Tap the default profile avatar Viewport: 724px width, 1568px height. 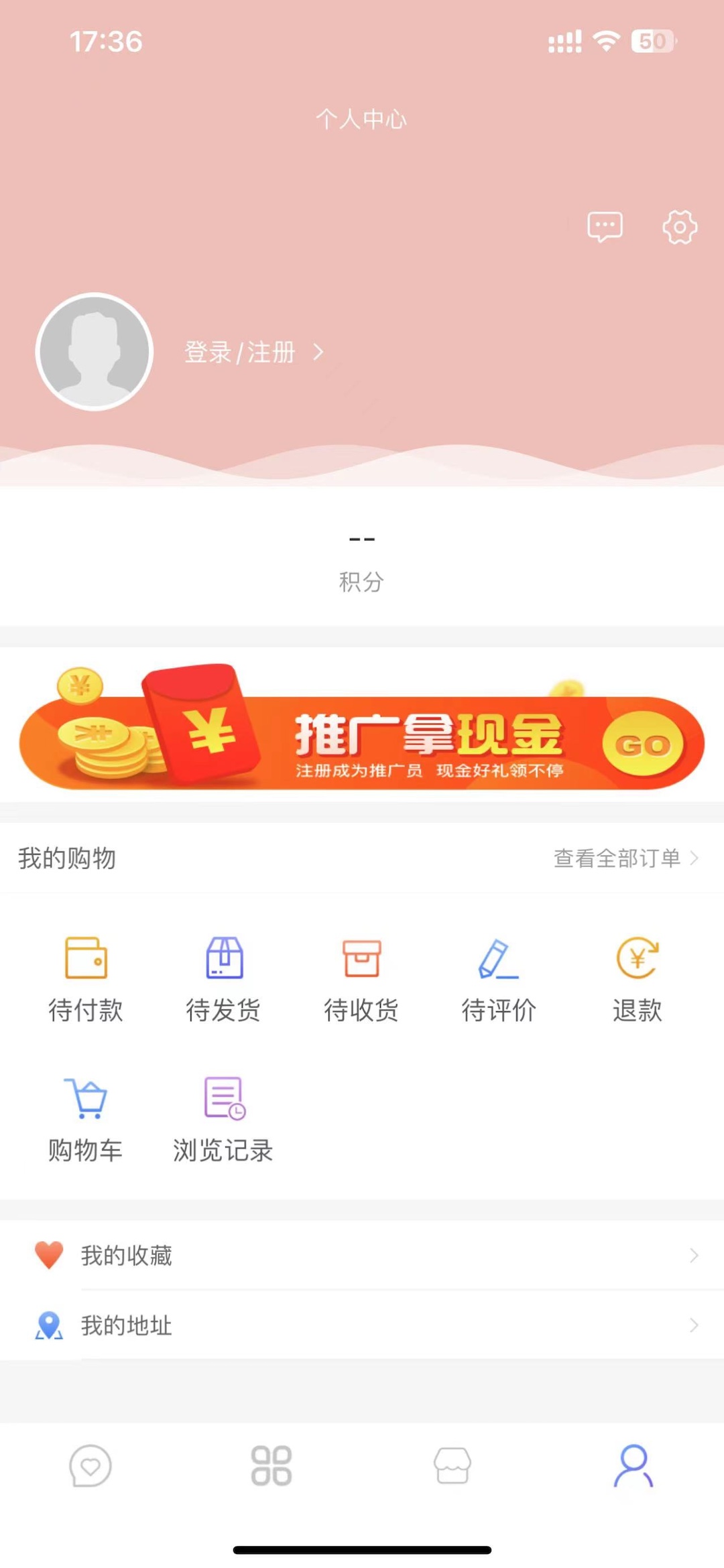point(95,352)
